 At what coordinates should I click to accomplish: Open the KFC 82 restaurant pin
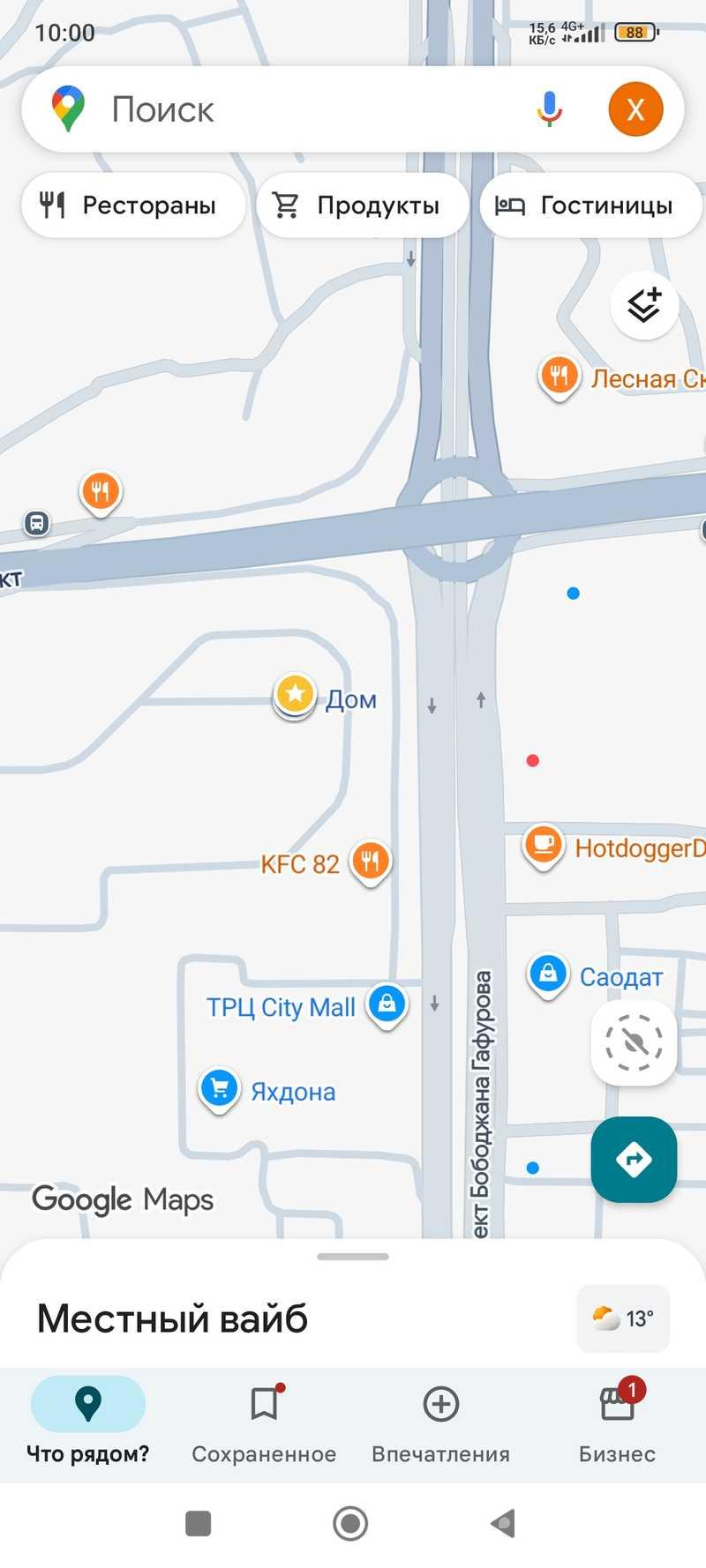[x=370, y=861]
